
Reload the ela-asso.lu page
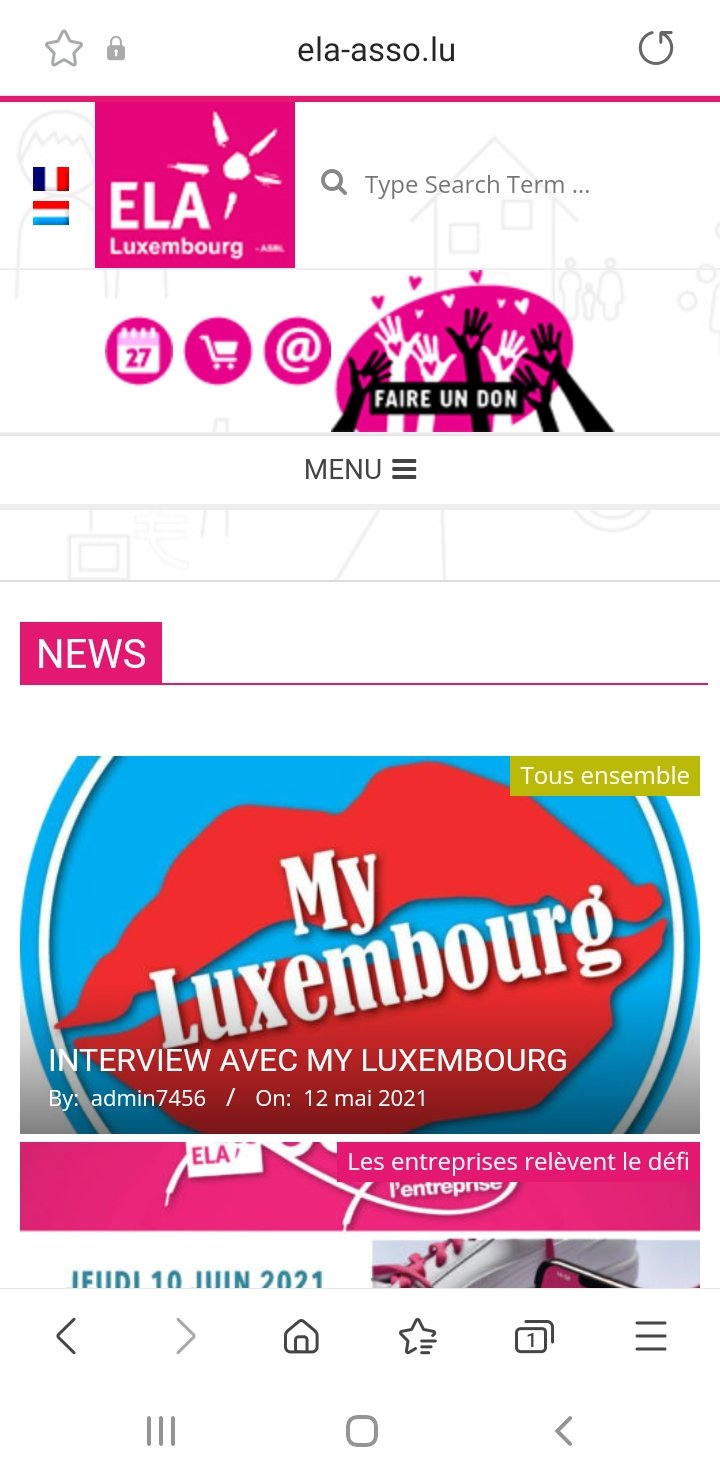click(x=656, y=49)
